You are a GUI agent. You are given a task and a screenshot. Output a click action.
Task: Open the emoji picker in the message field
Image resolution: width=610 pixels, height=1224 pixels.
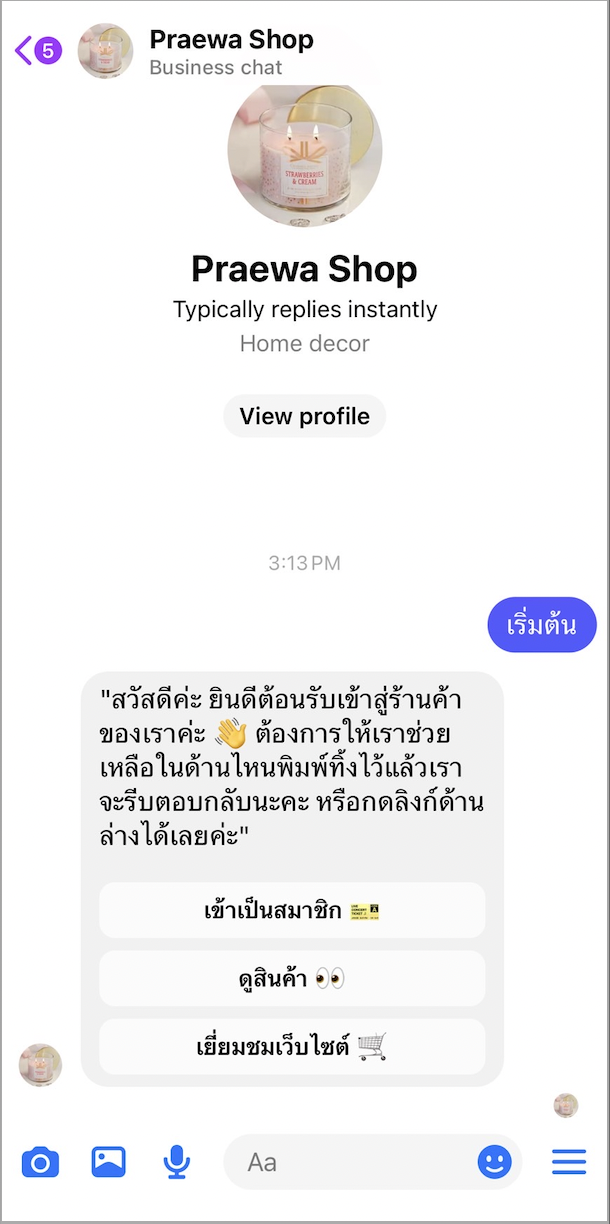click(x=494, y=1162)
